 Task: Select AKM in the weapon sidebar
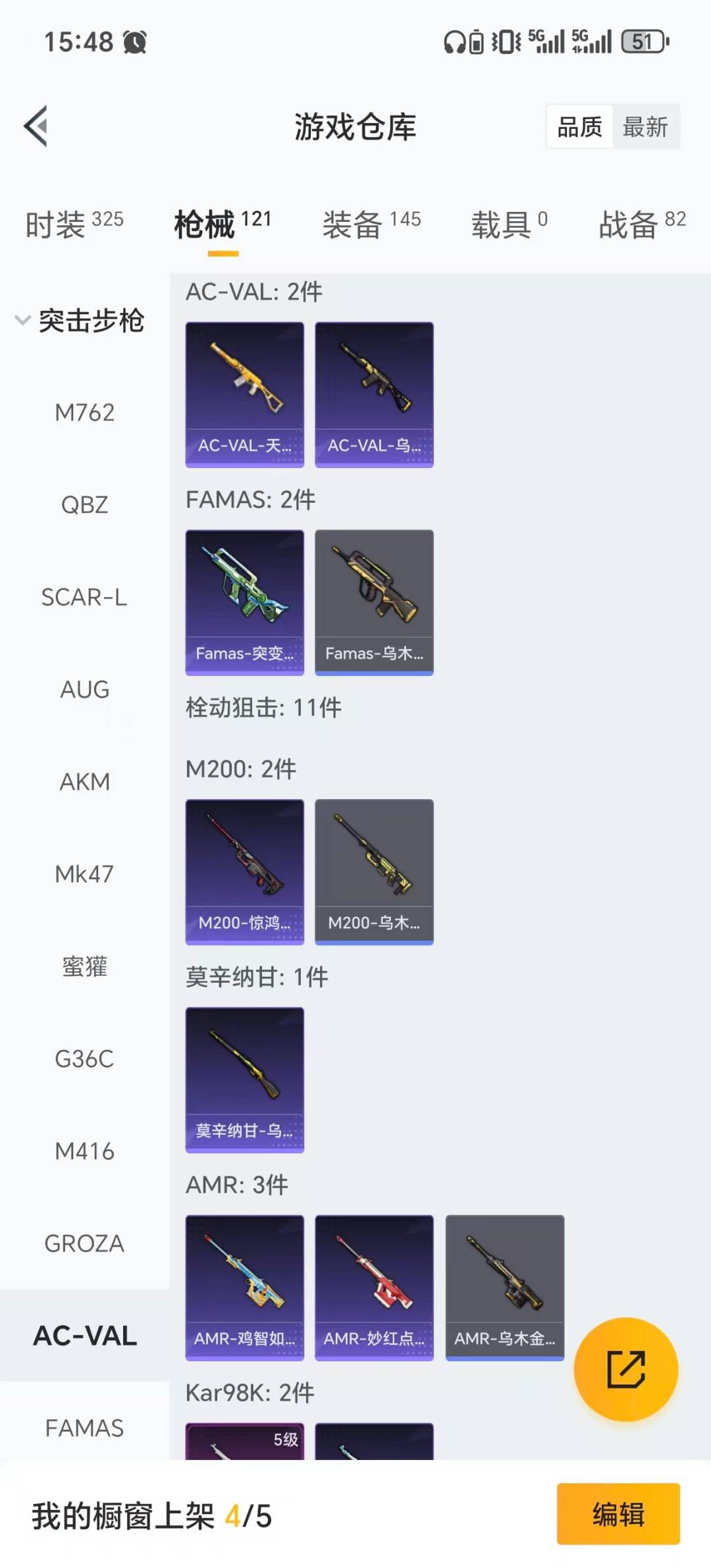[84, 781]
